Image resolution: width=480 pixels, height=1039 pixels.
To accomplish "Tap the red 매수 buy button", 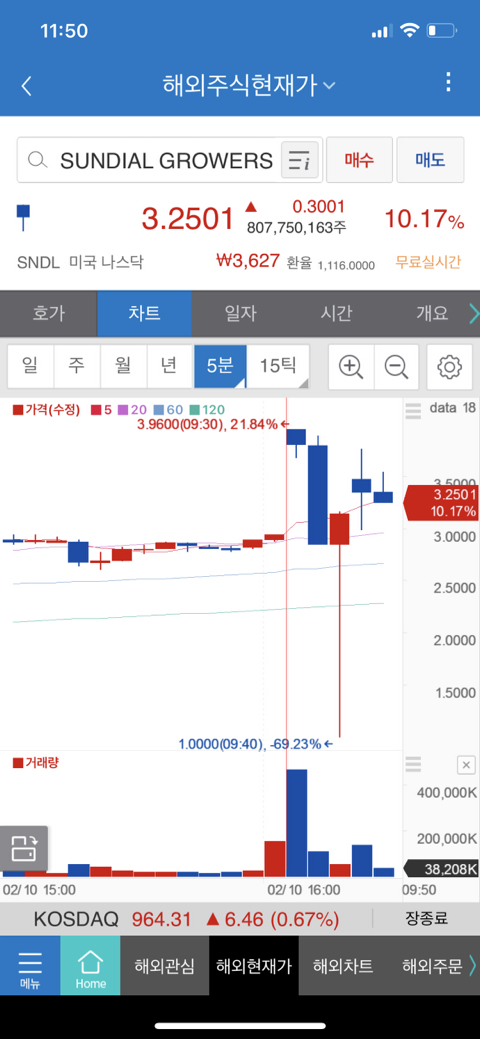I will point(359,160).
